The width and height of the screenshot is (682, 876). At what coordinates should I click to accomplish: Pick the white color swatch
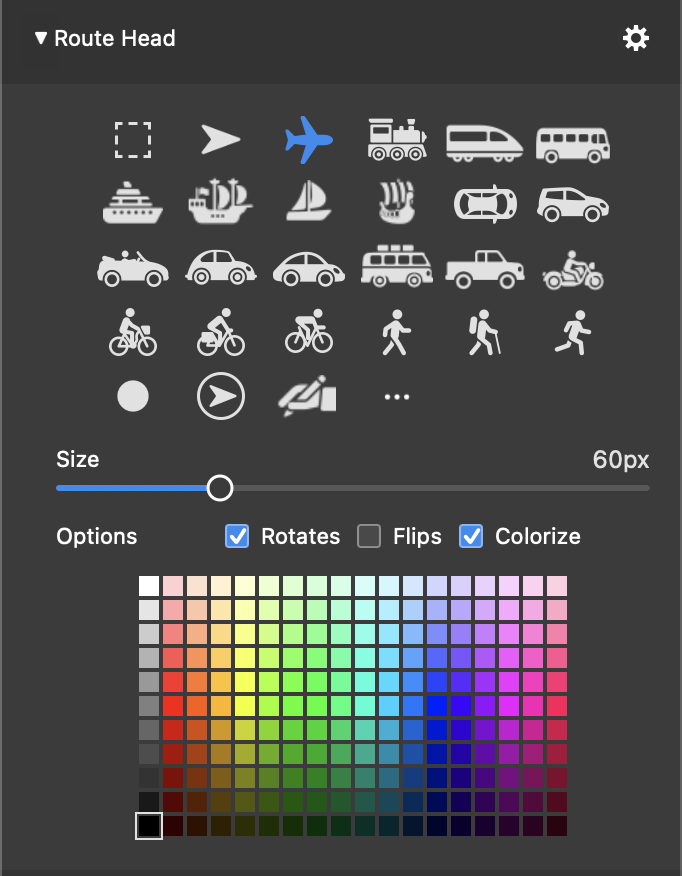pyautogui.click(x=149, y=585)
